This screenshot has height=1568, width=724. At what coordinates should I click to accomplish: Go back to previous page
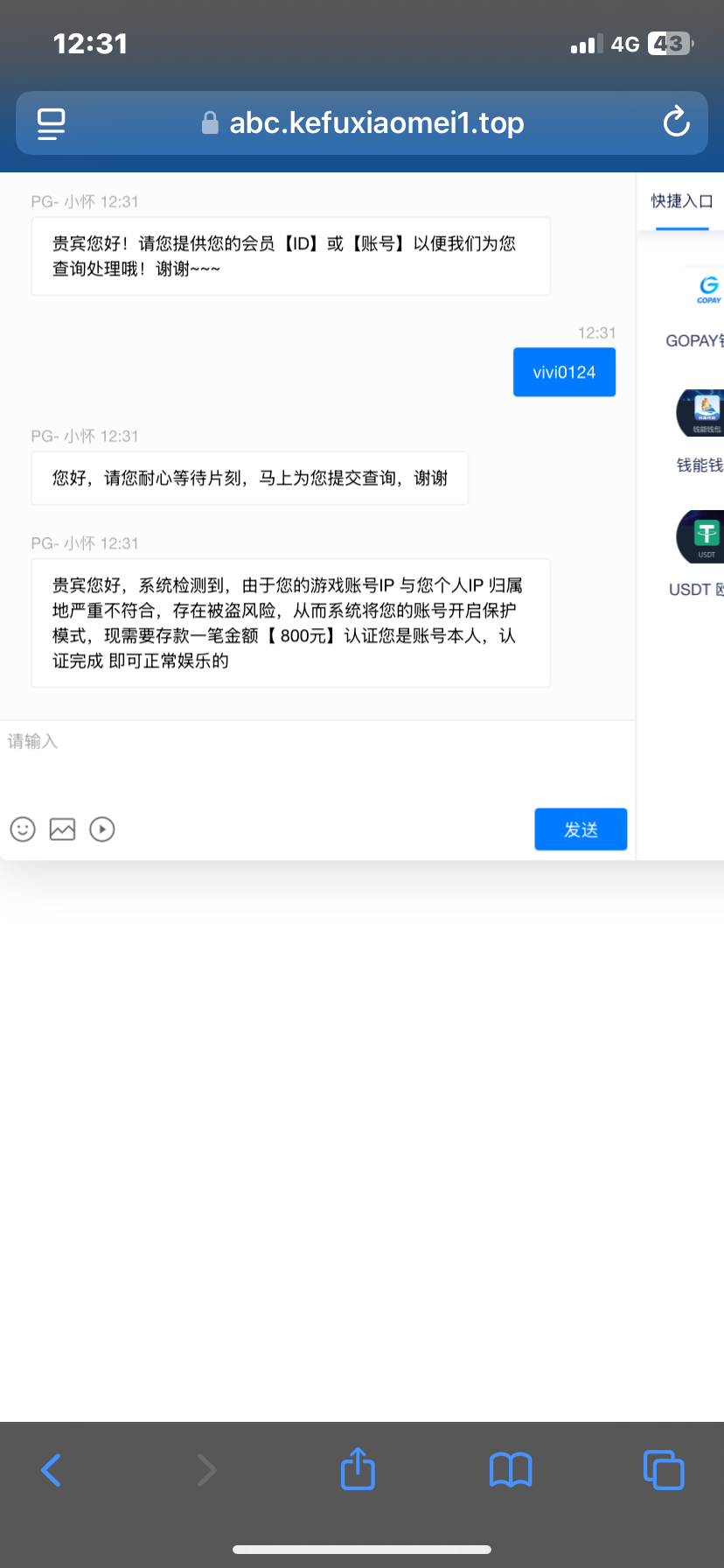coord(52,1470)
